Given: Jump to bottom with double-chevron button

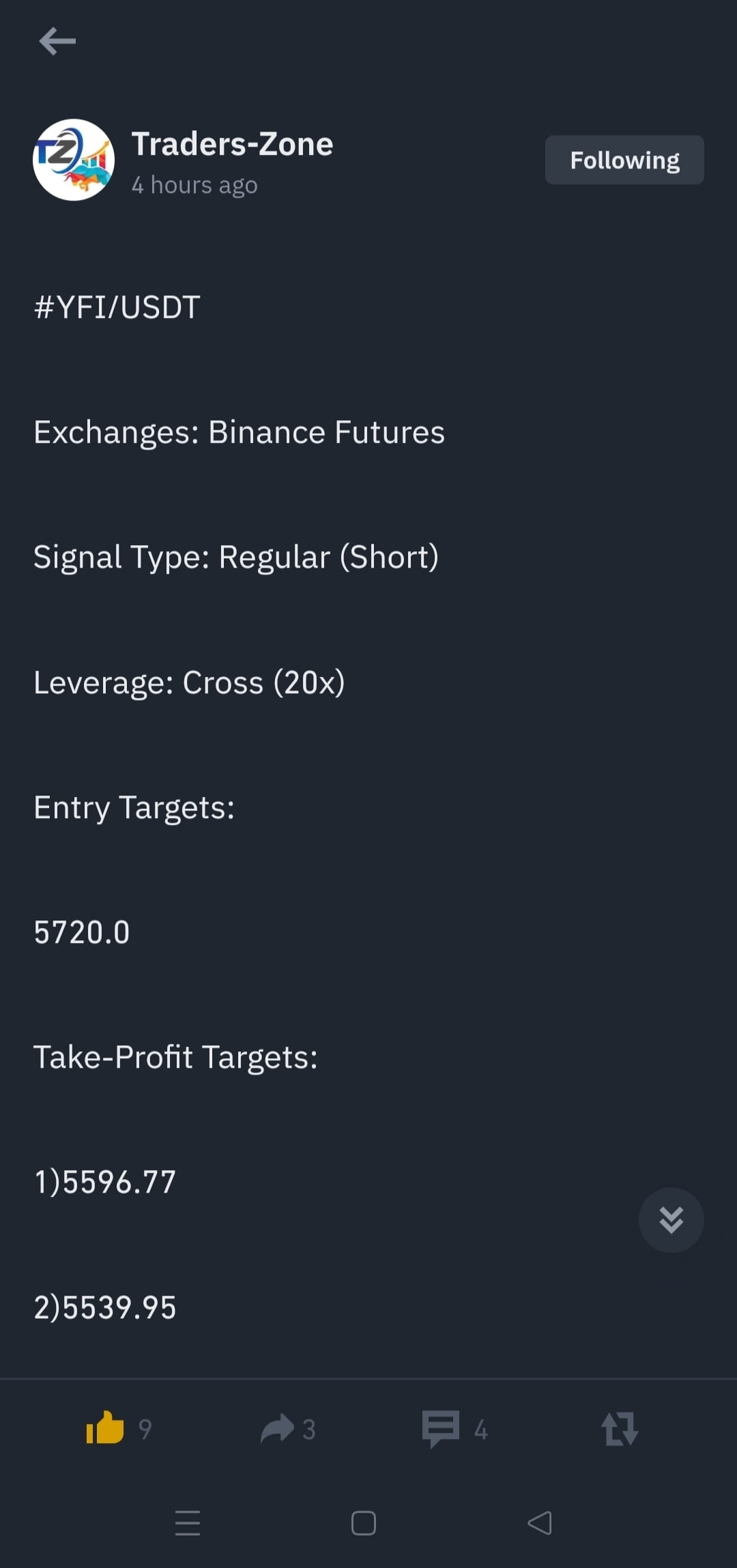Looking at the screenshot, I should pyautogui.click(x=671, y=1220).
